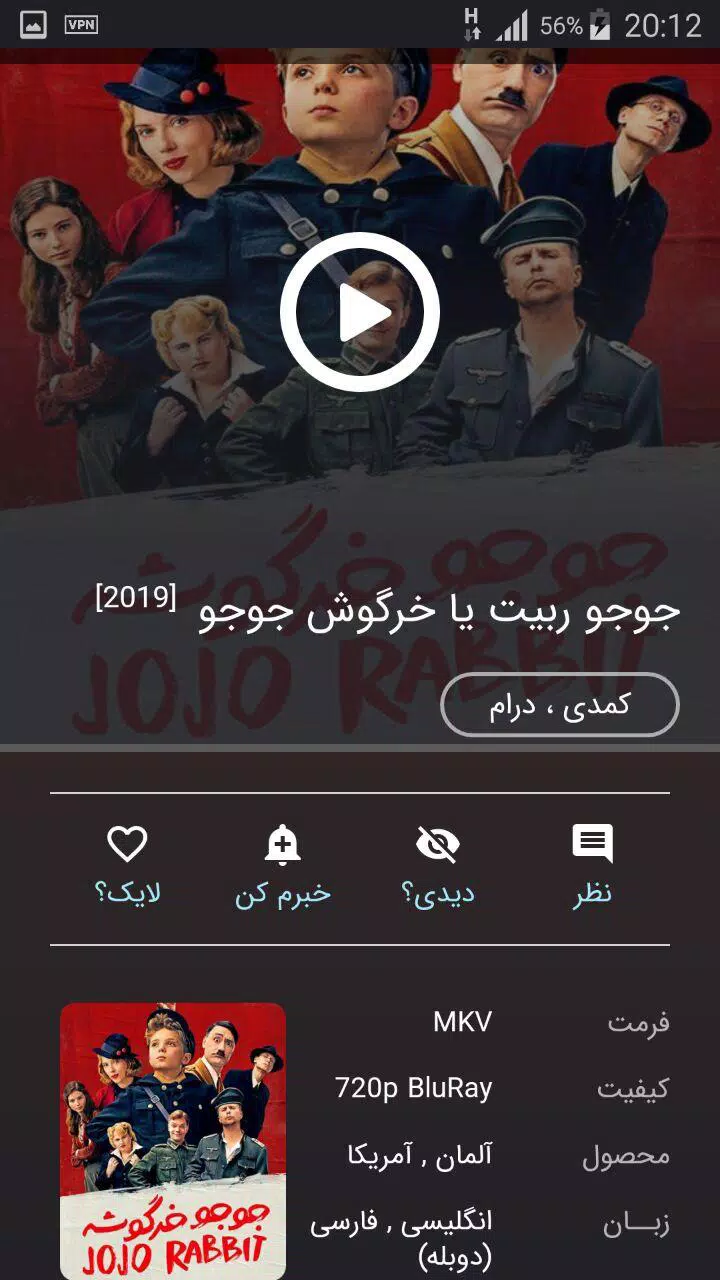Open the Jojo Rabbit poster thumbnail
Viewport: 720px width, 1280px height.
tap(173, 1141)
